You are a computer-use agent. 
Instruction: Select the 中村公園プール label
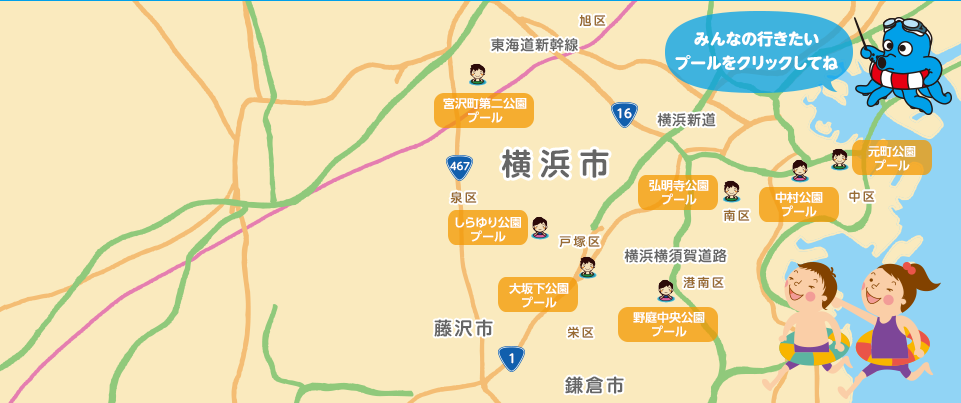(x=799, y=204)
